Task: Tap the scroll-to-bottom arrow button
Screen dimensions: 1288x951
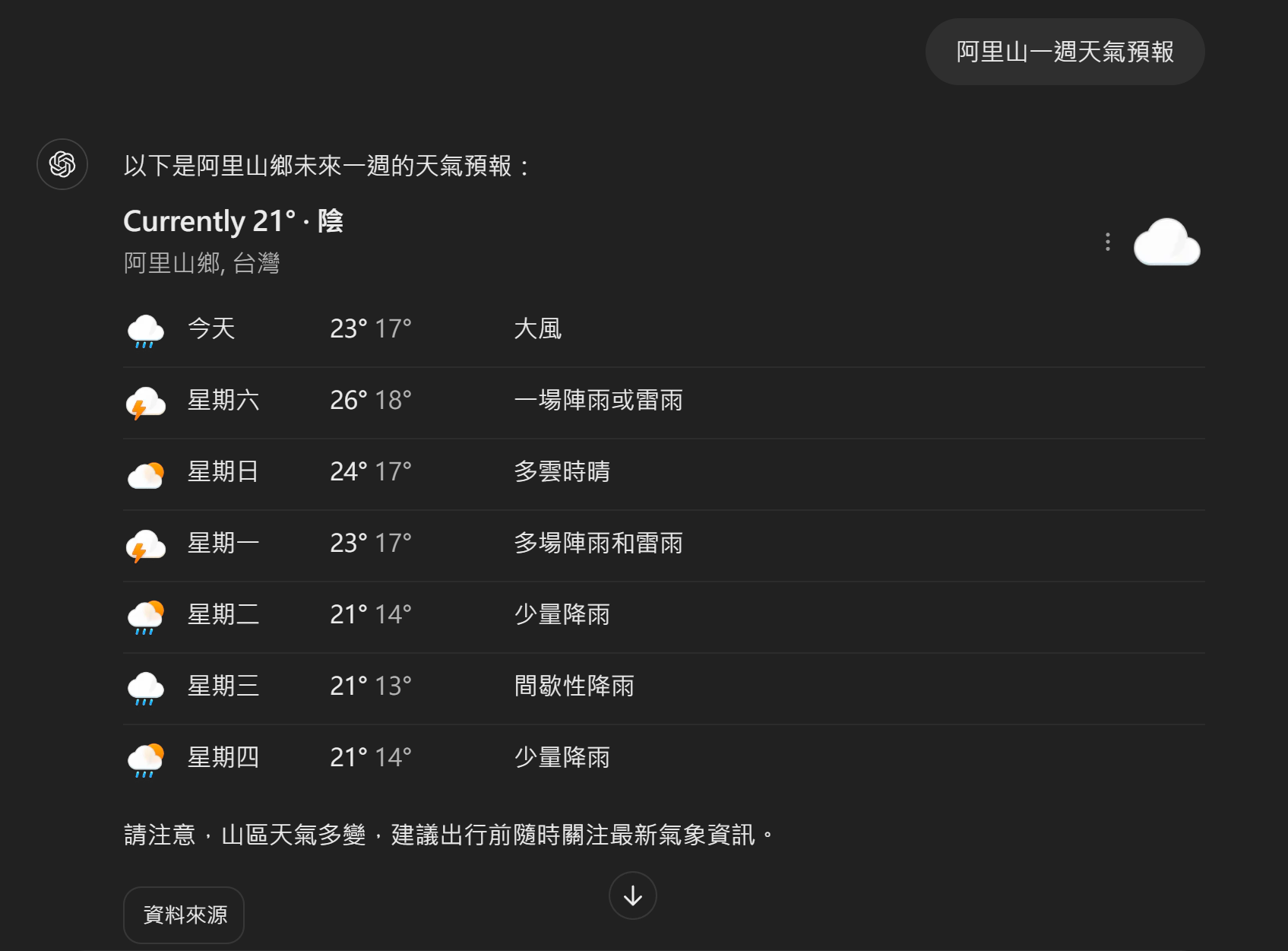Action: (x=632, y=896)
